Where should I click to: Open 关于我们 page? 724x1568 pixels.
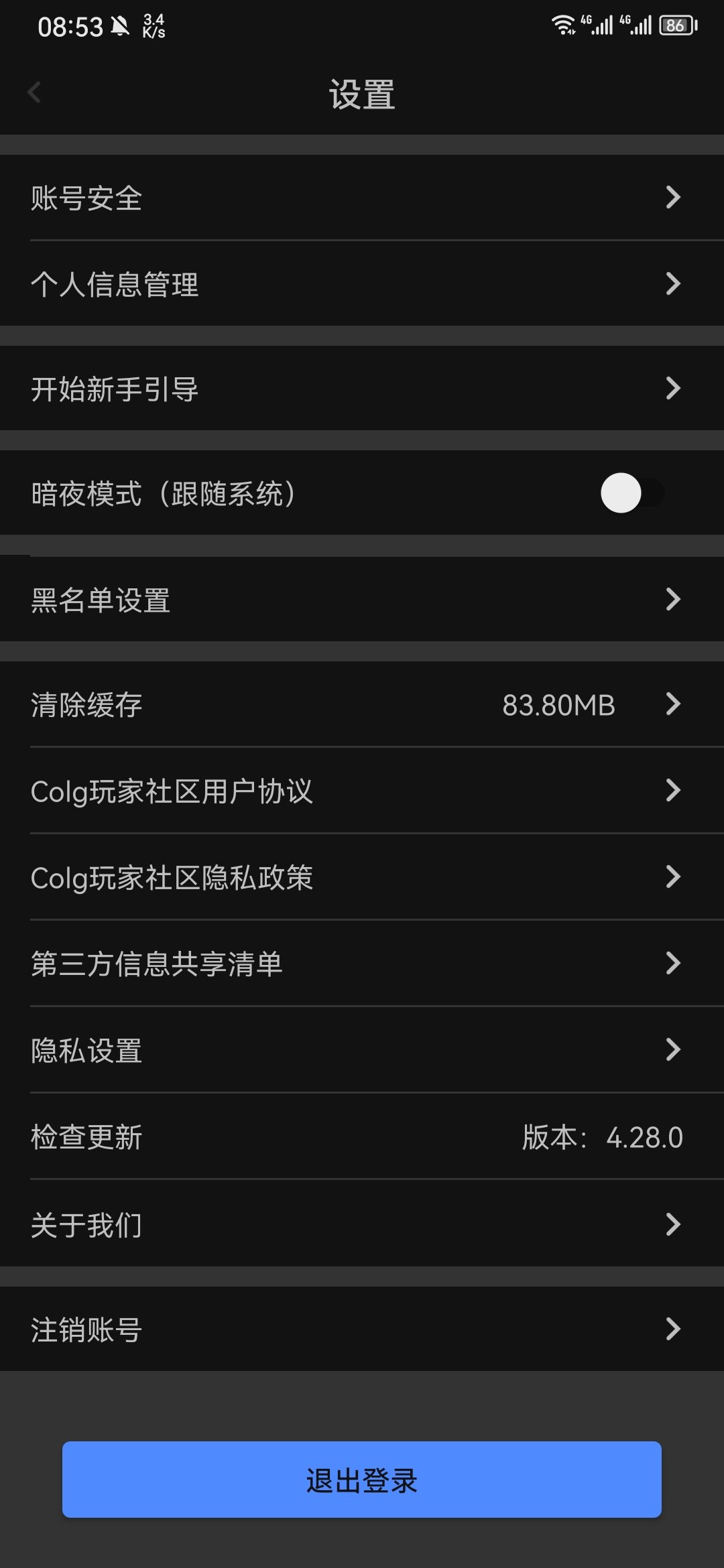click(x=362, y=1224)
